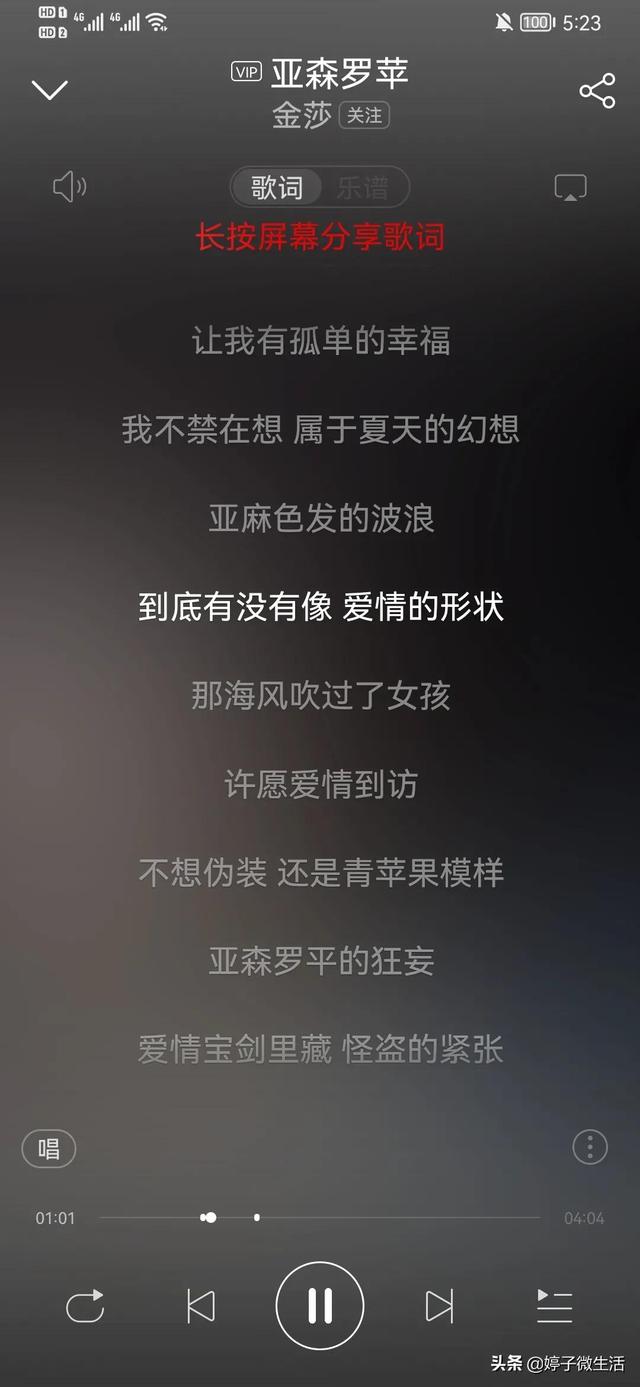The image size is (640, 1387).
Task: Open the three-dot more options menu
Action: [589, 1147]
